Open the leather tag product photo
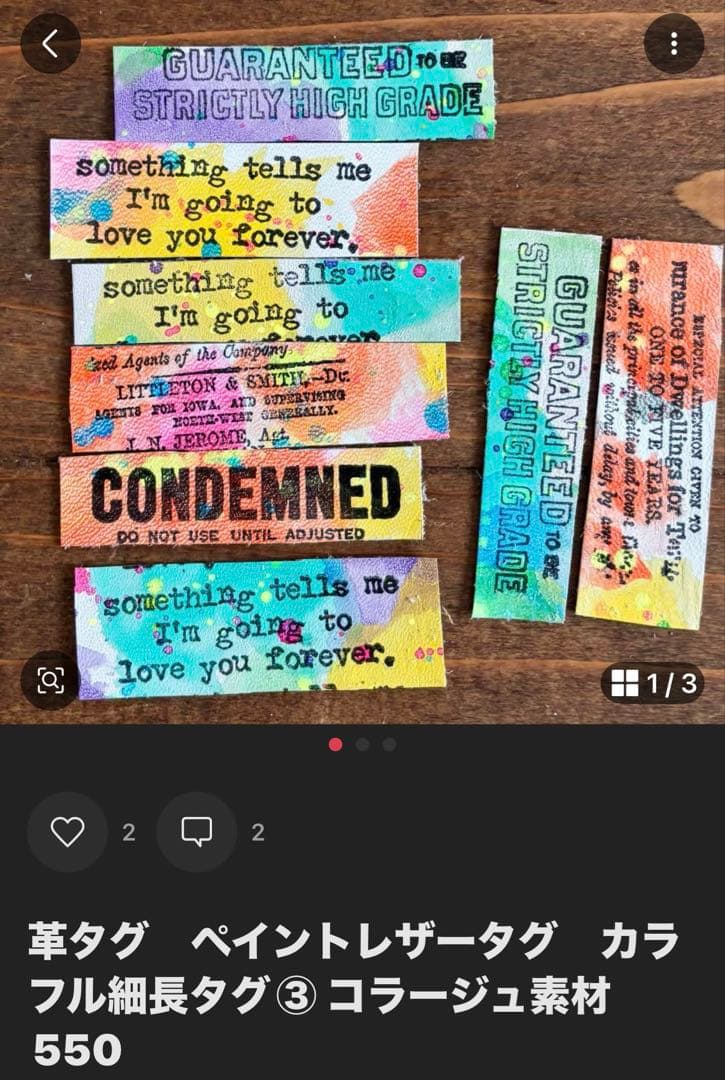The width and height of the screenshot is (725, 1080). pyautogui.click(x=362, y=380)
